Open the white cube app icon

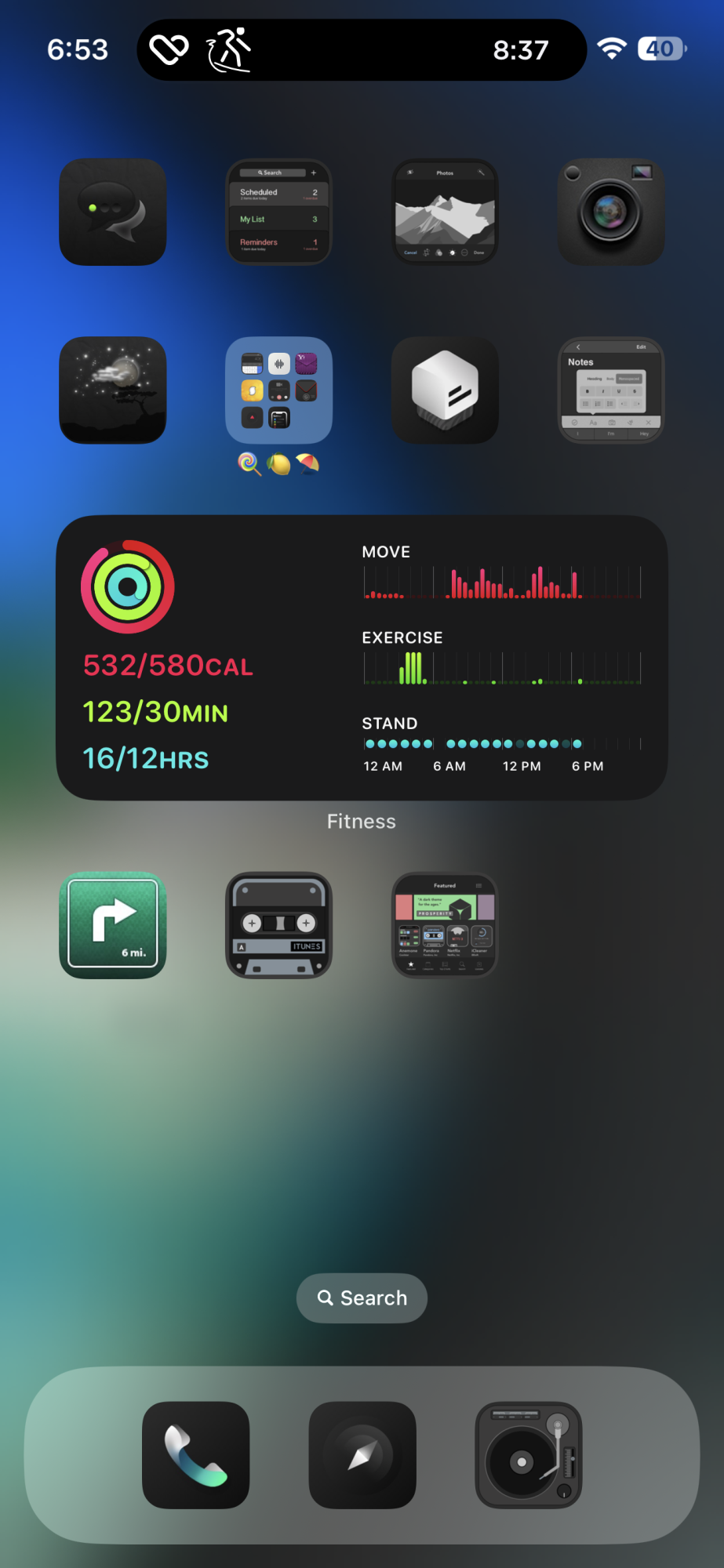pos(445,390)
